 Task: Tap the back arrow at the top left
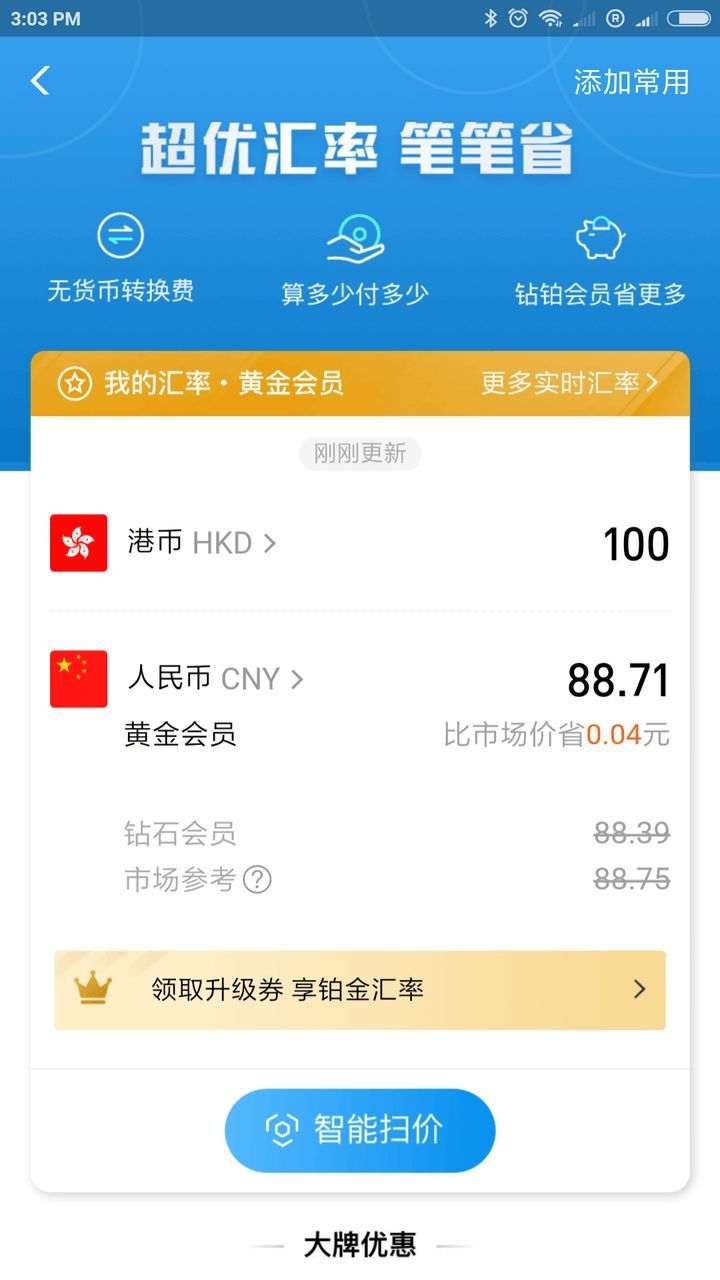(40, 80)
